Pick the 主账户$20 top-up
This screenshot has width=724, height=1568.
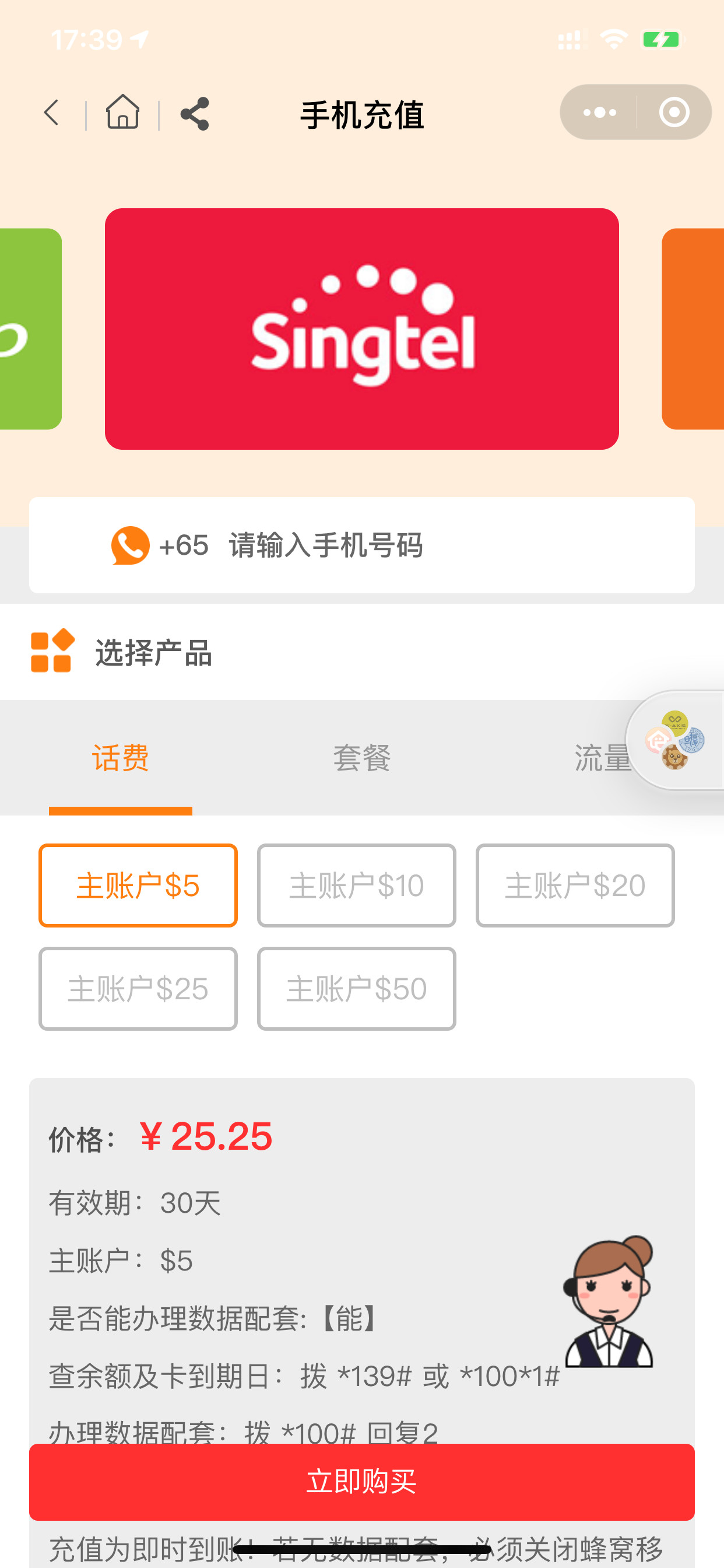click(575, 885)
